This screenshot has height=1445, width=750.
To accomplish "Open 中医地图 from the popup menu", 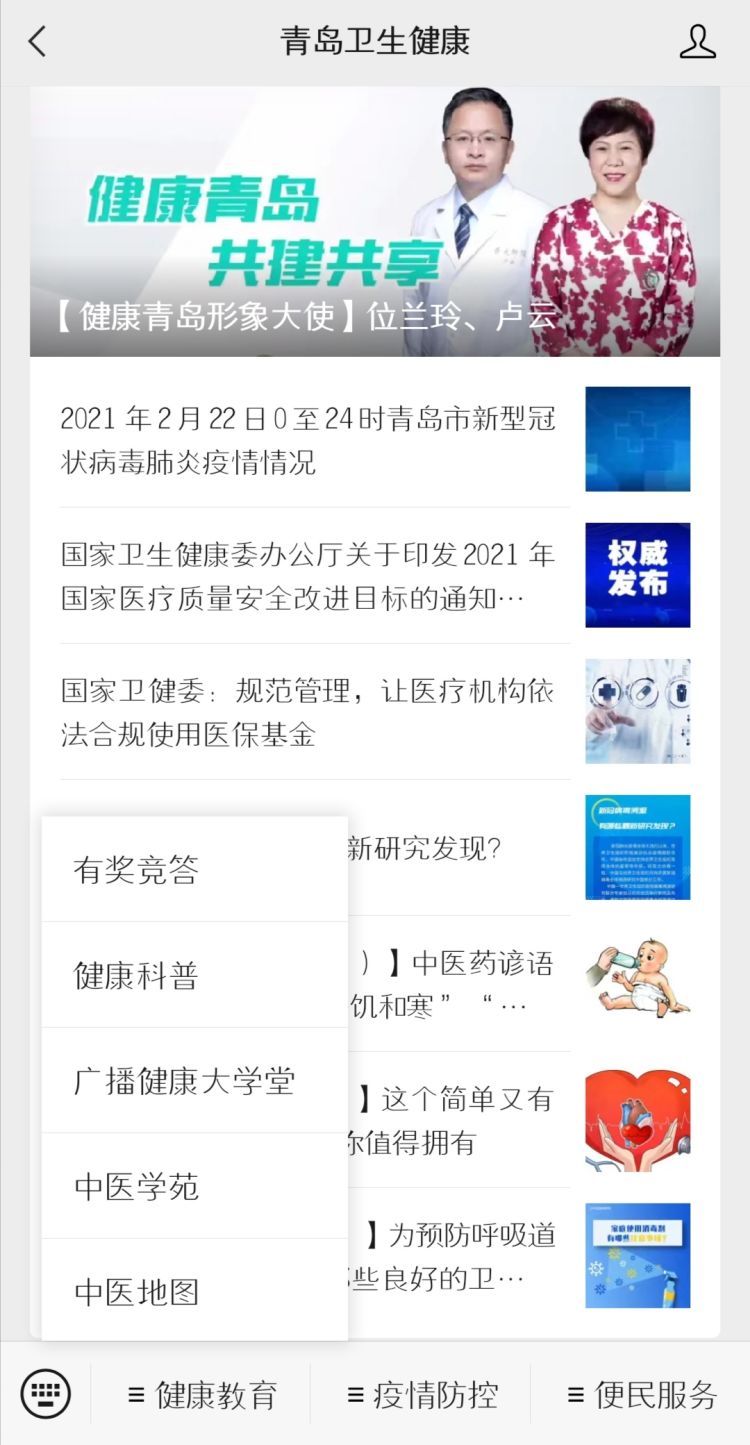I will 194,1292.
